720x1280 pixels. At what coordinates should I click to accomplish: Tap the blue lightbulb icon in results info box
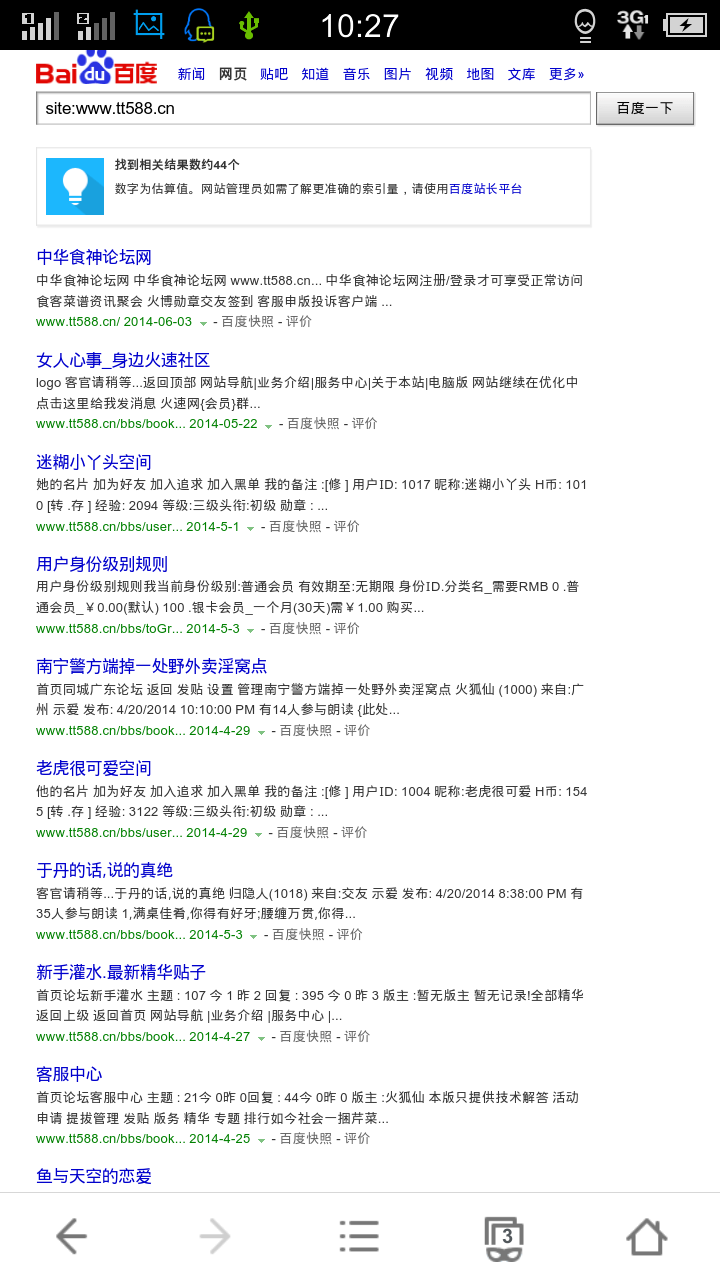74,186
